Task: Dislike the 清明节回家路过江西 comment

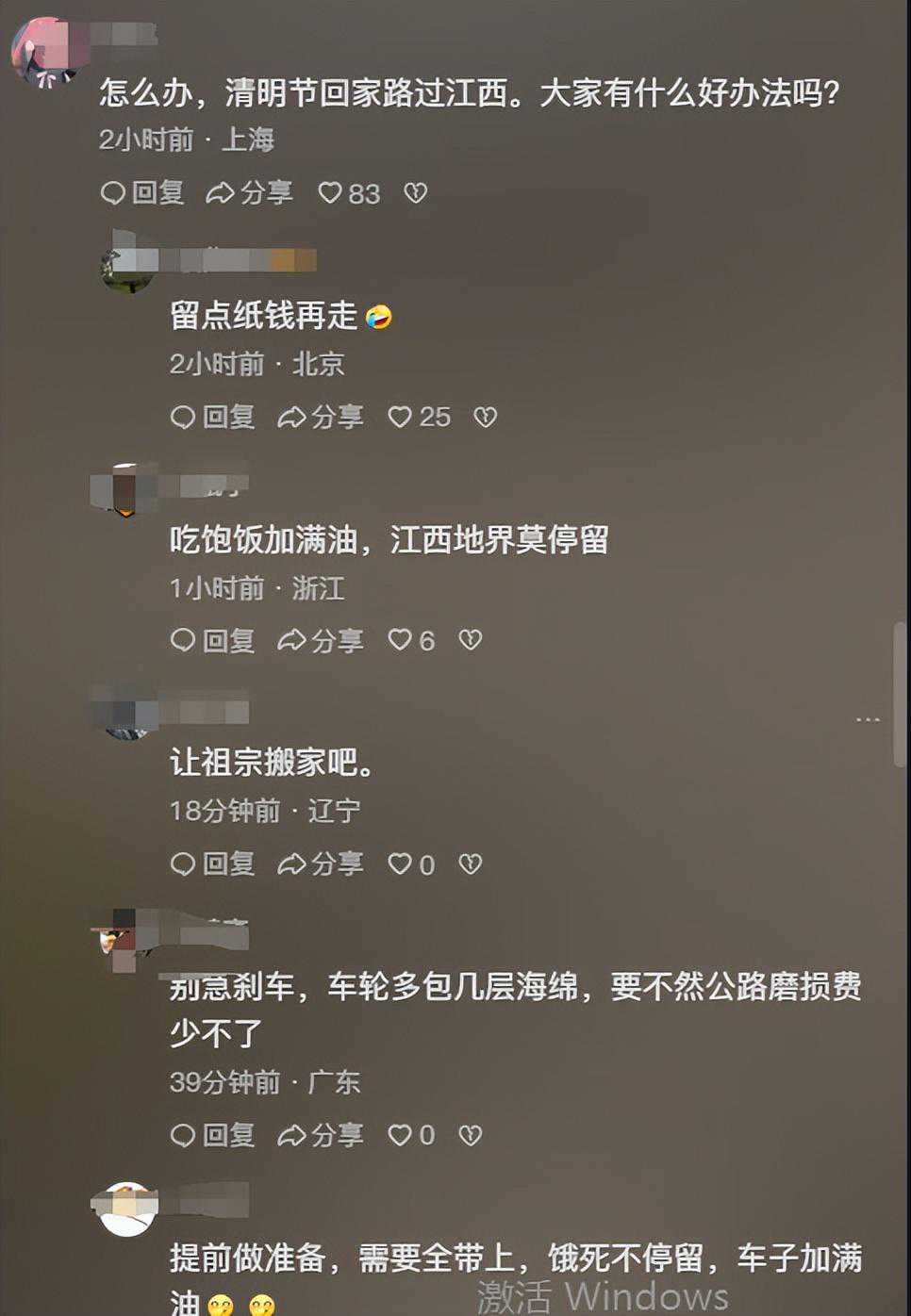Action: tap(415, 193)
